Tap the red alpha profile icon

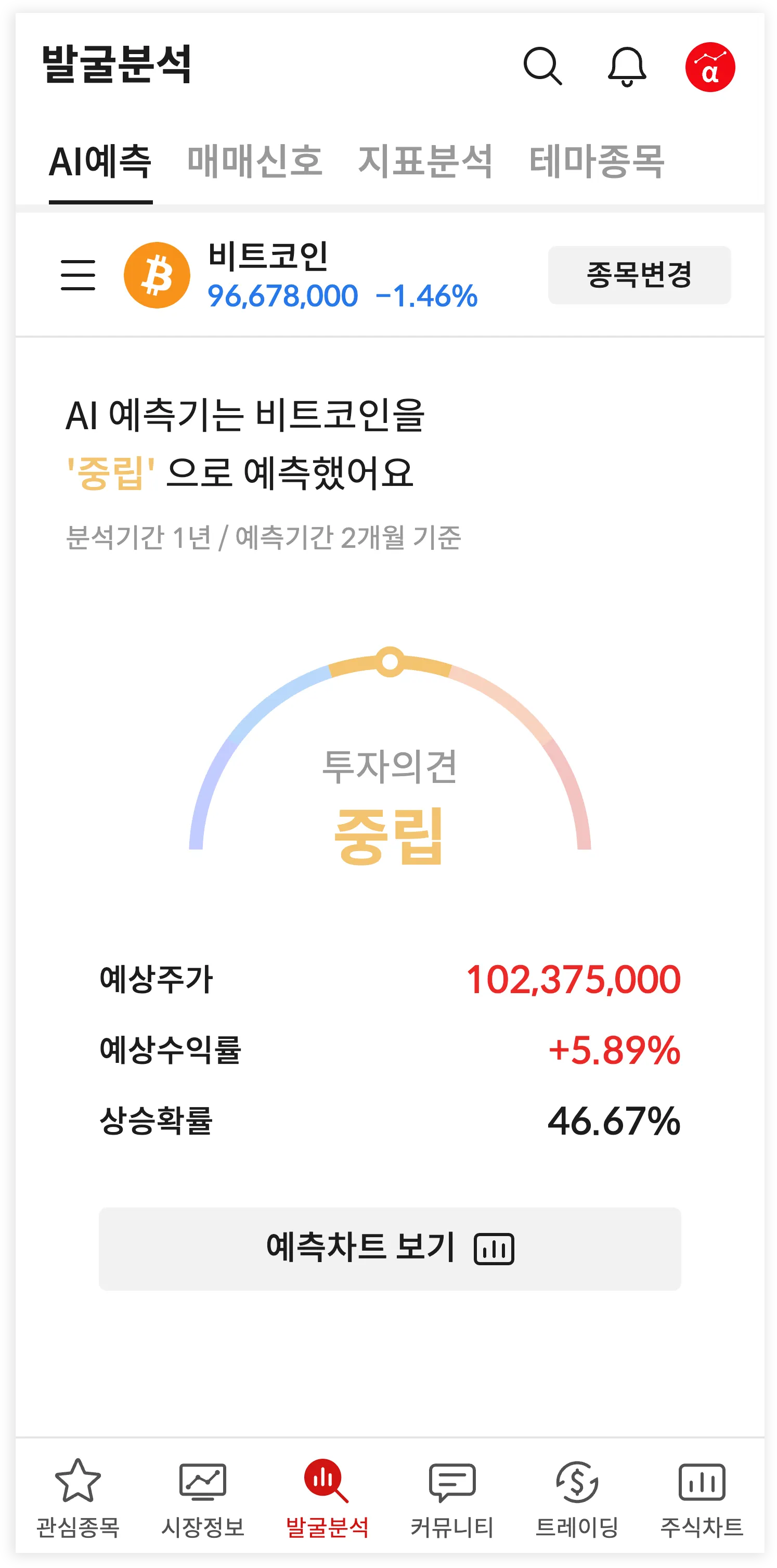coord(709,67)
